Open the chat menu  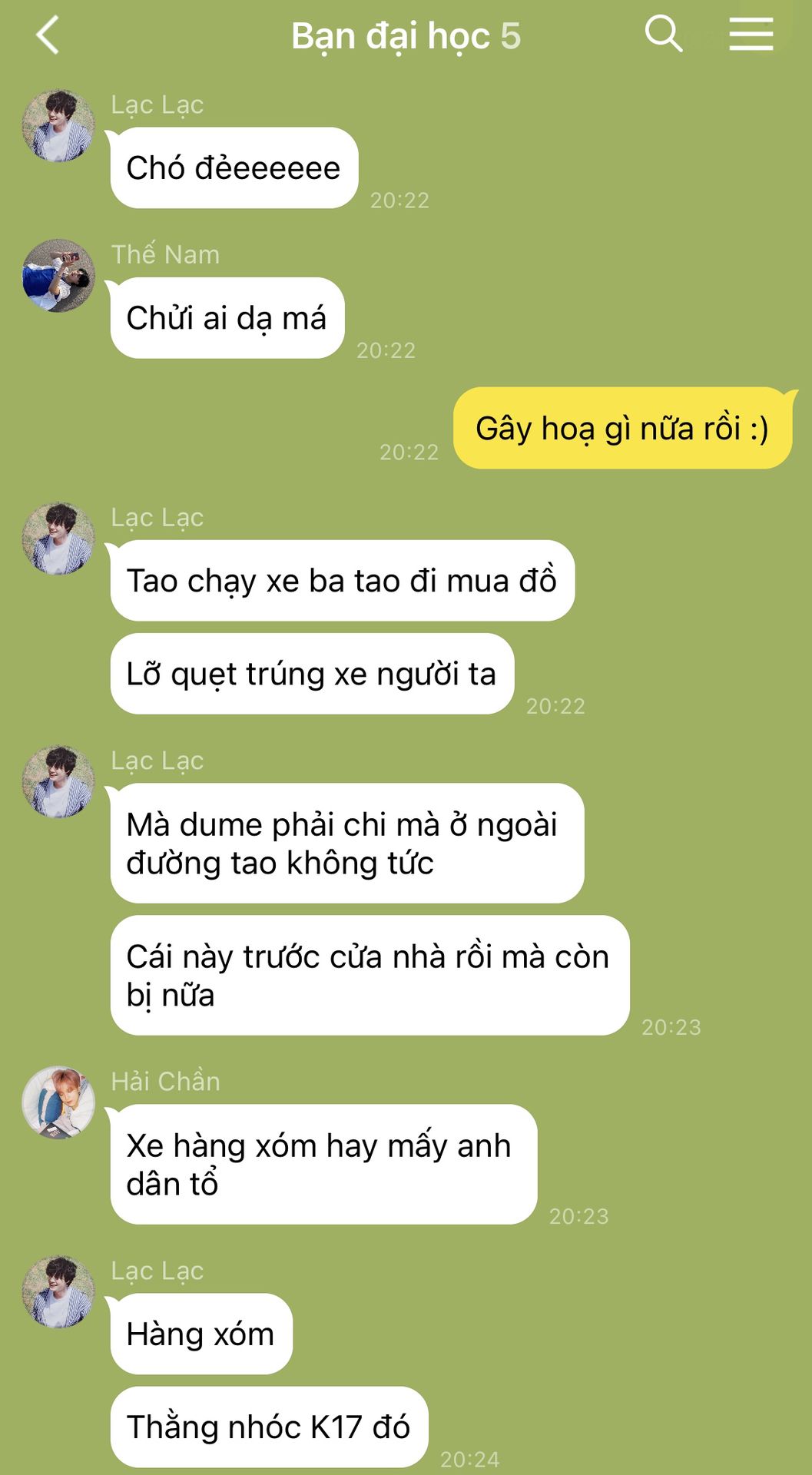point(751,35)
